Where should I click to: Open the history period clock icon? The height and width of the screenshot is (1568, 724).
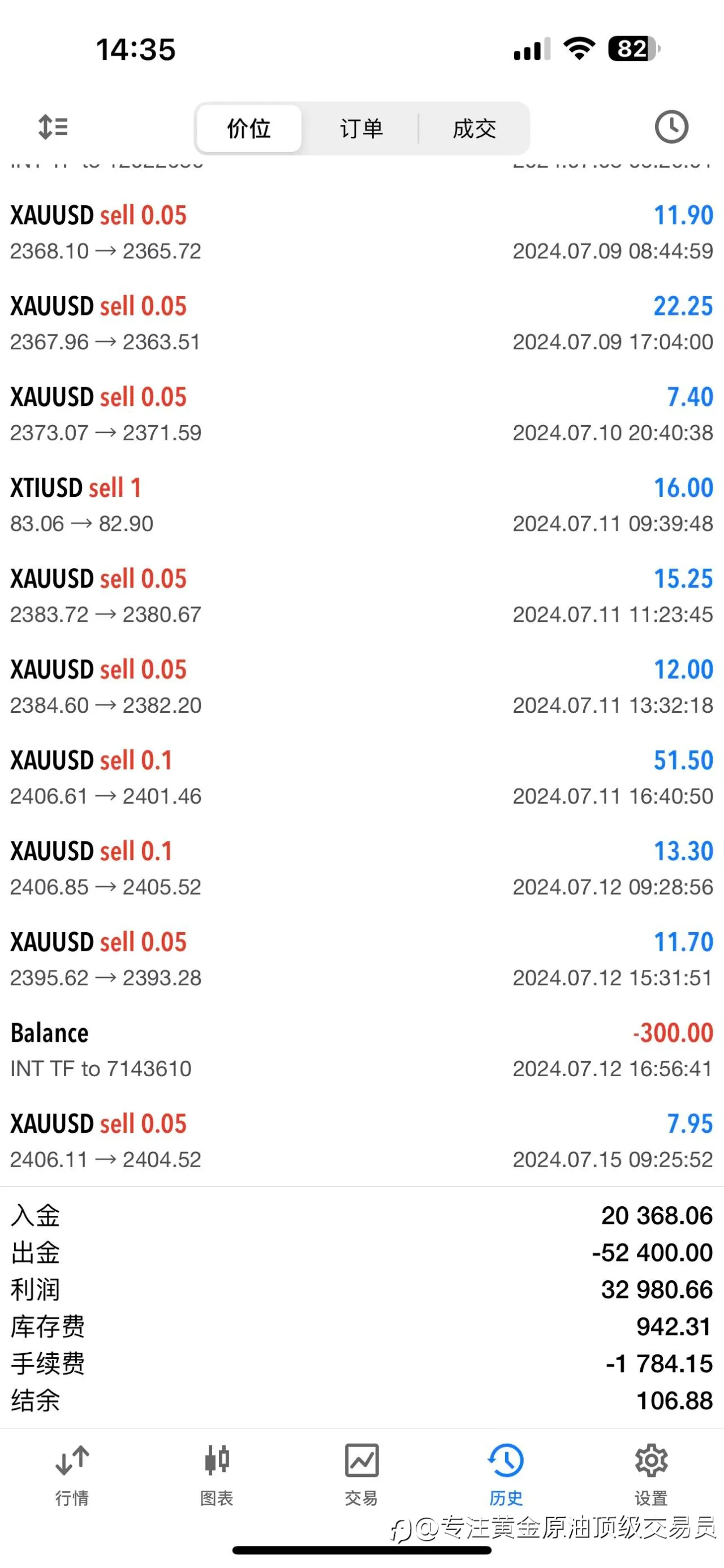pos(671,127)
